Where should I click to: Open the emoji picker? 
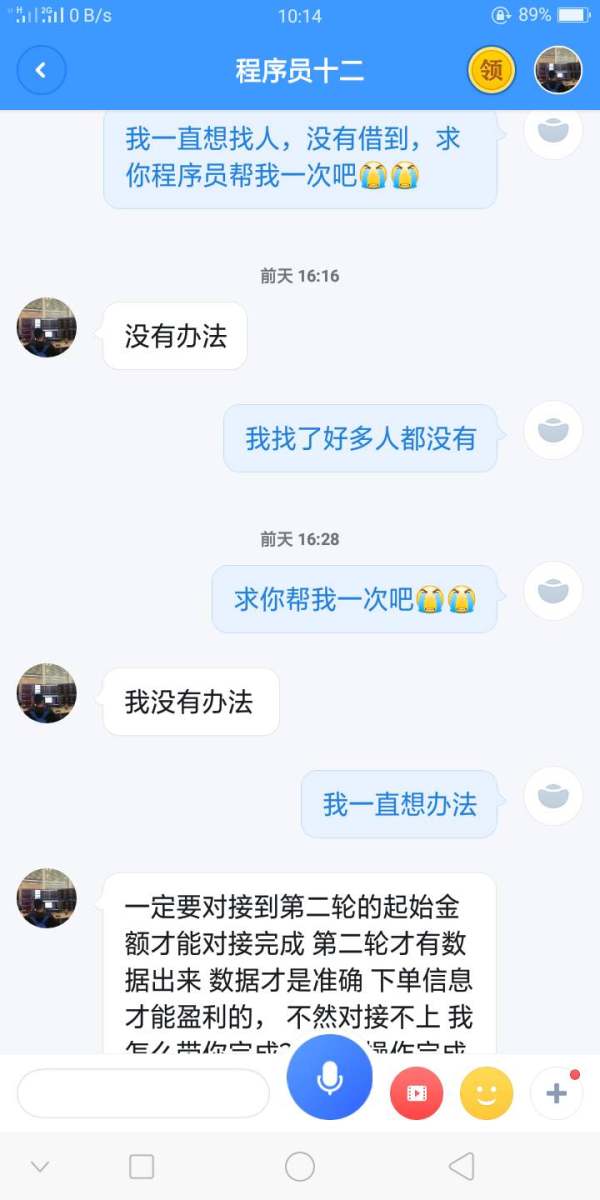(x=486, y=1093)
